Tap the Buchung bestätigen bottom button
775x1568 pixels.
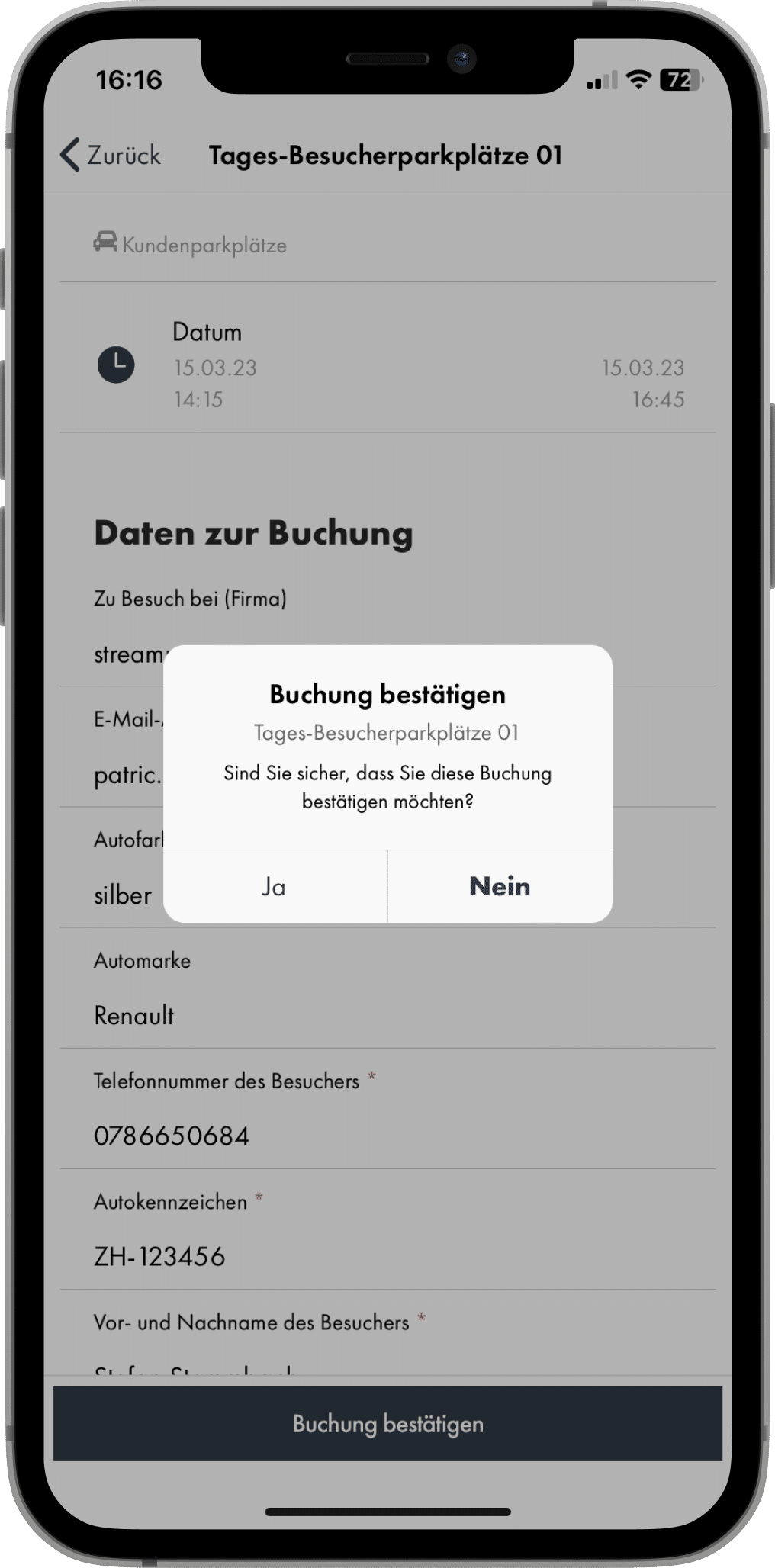[x=387, y=1423]
